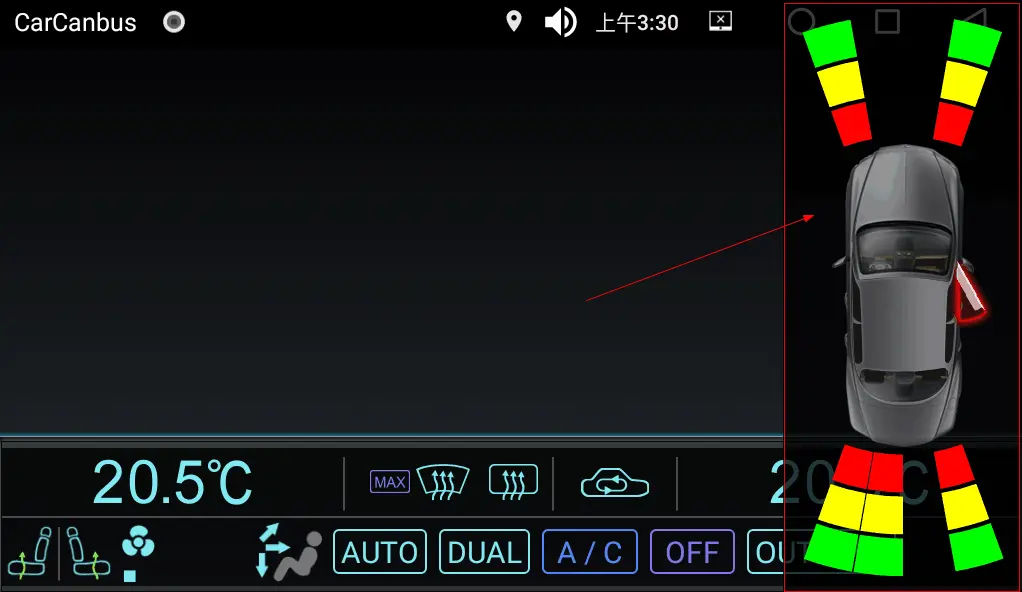Tap the right seat heating icon
This screenshot has height=592, width=1022.
(85, 552)
